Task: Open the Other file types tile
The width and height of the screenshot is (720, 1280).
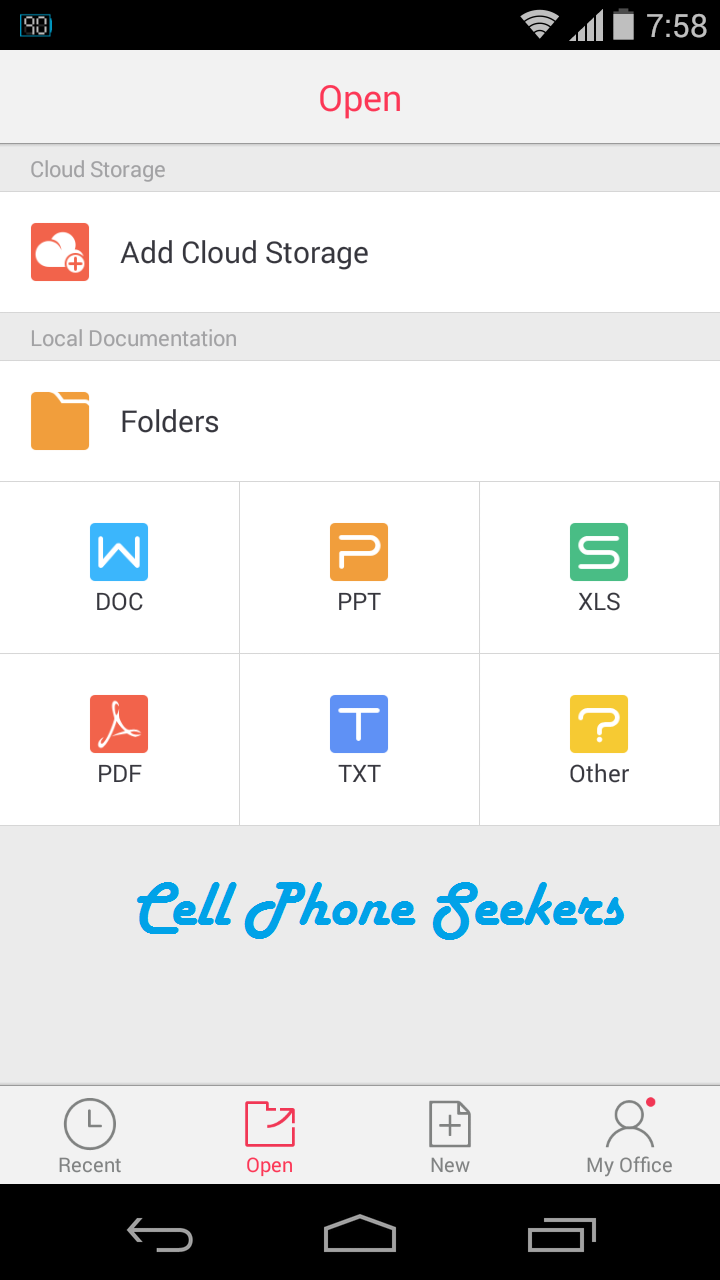Action: [x=600, y=740]
